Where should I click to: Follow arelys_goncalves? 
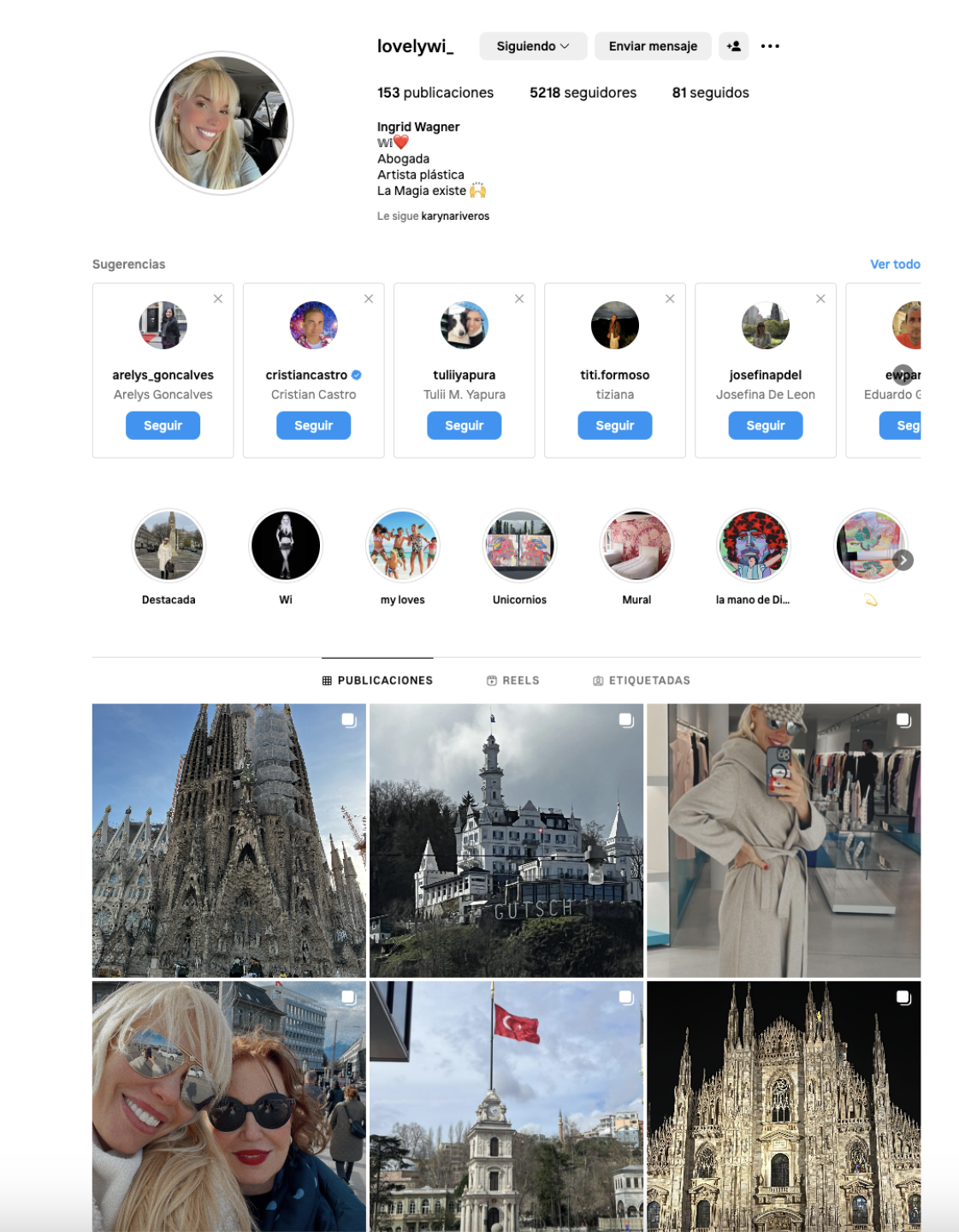(x=163, y=425)
